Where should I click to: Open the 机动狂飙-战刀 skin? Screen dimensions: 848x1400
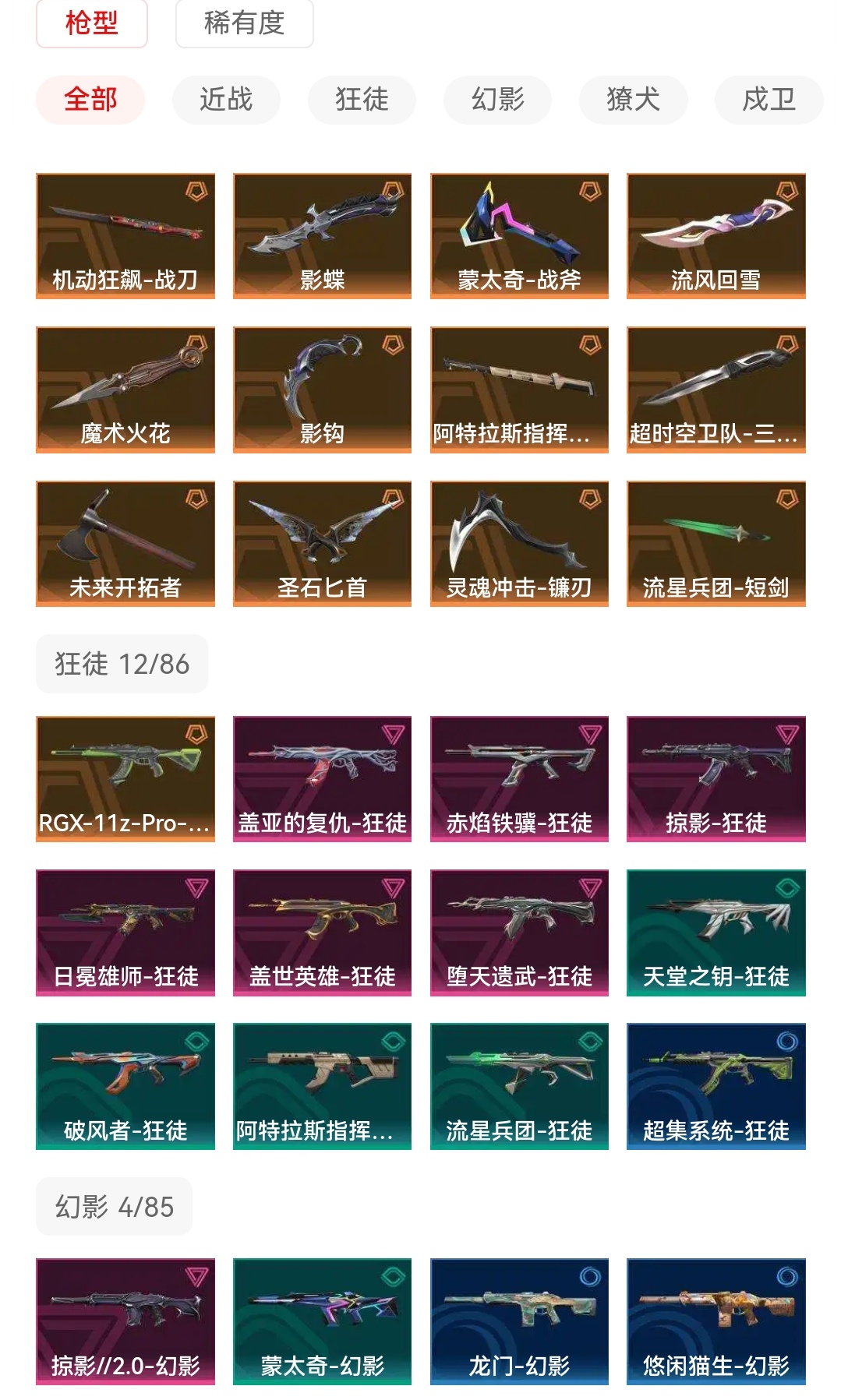tap(125, 236)
